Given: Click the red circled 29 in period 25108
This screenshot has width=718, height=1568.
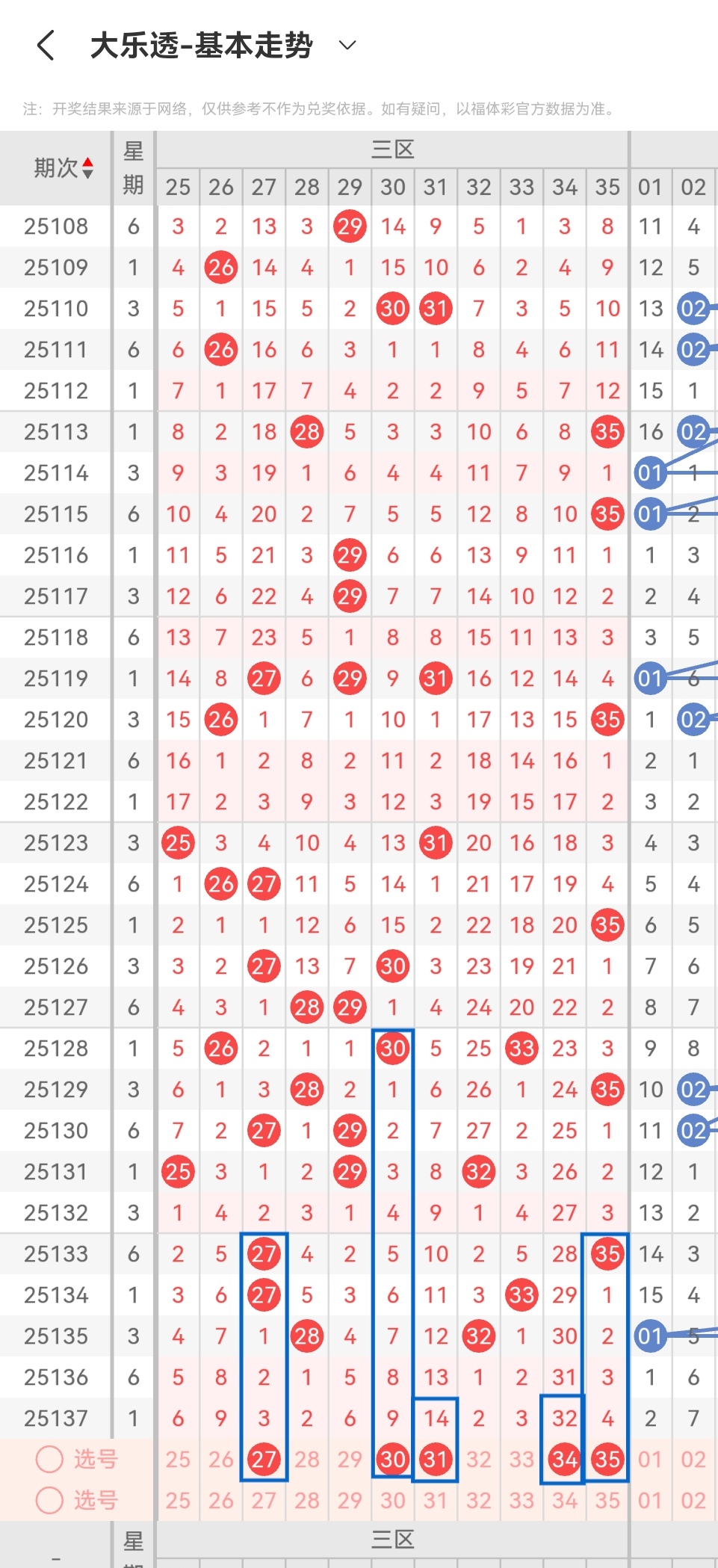Looking at the screenshot, I should click(x=349, y=226).
